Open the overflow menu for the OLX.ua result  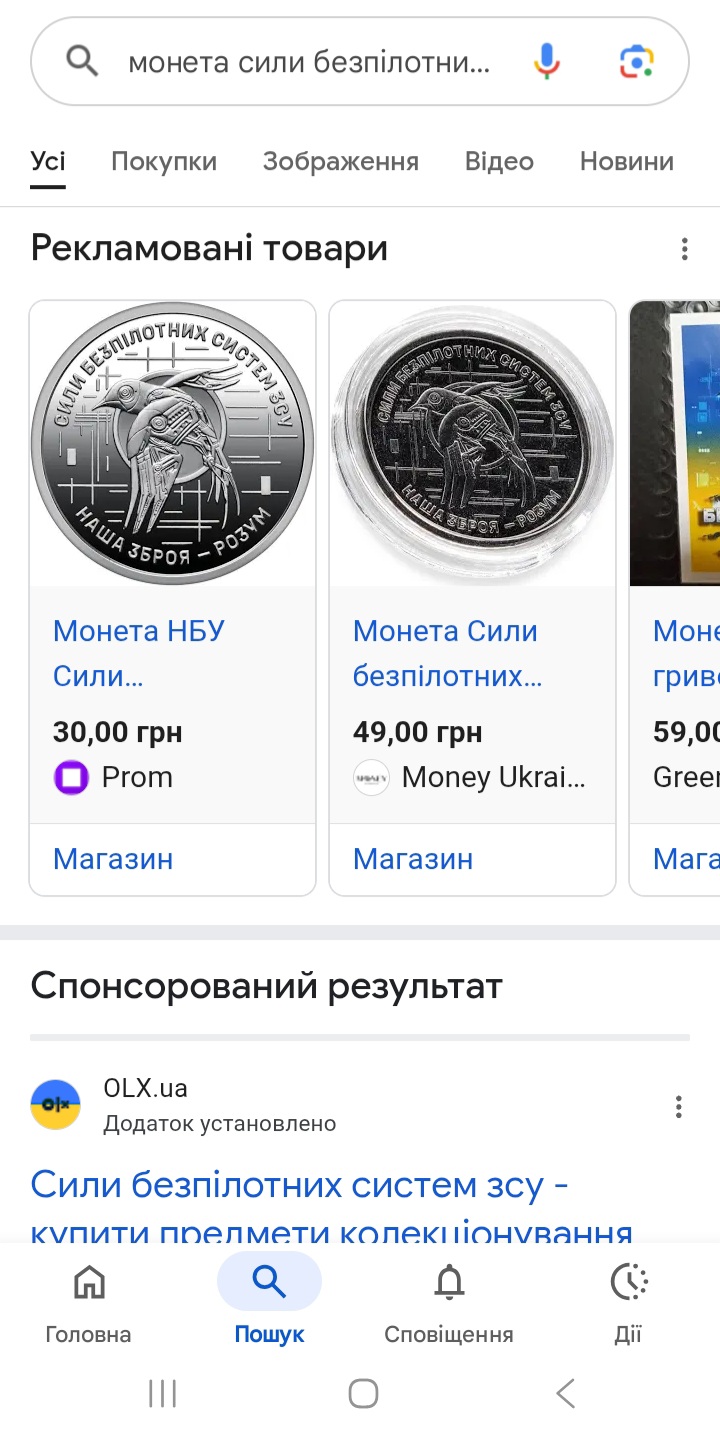pyautogui.click(x=678, y=1106)
